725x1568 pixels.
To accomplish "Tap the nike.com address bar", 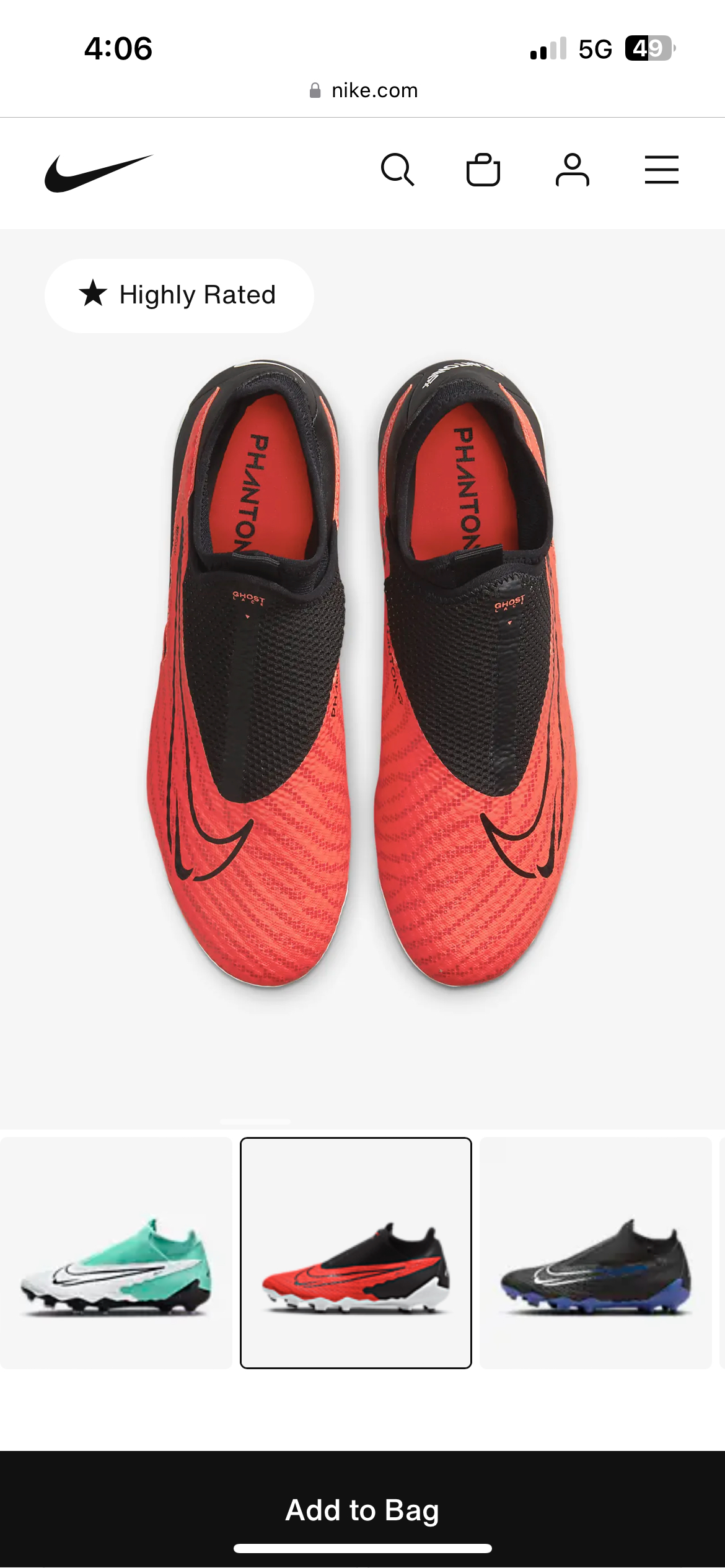I will (x=364, y=90).
